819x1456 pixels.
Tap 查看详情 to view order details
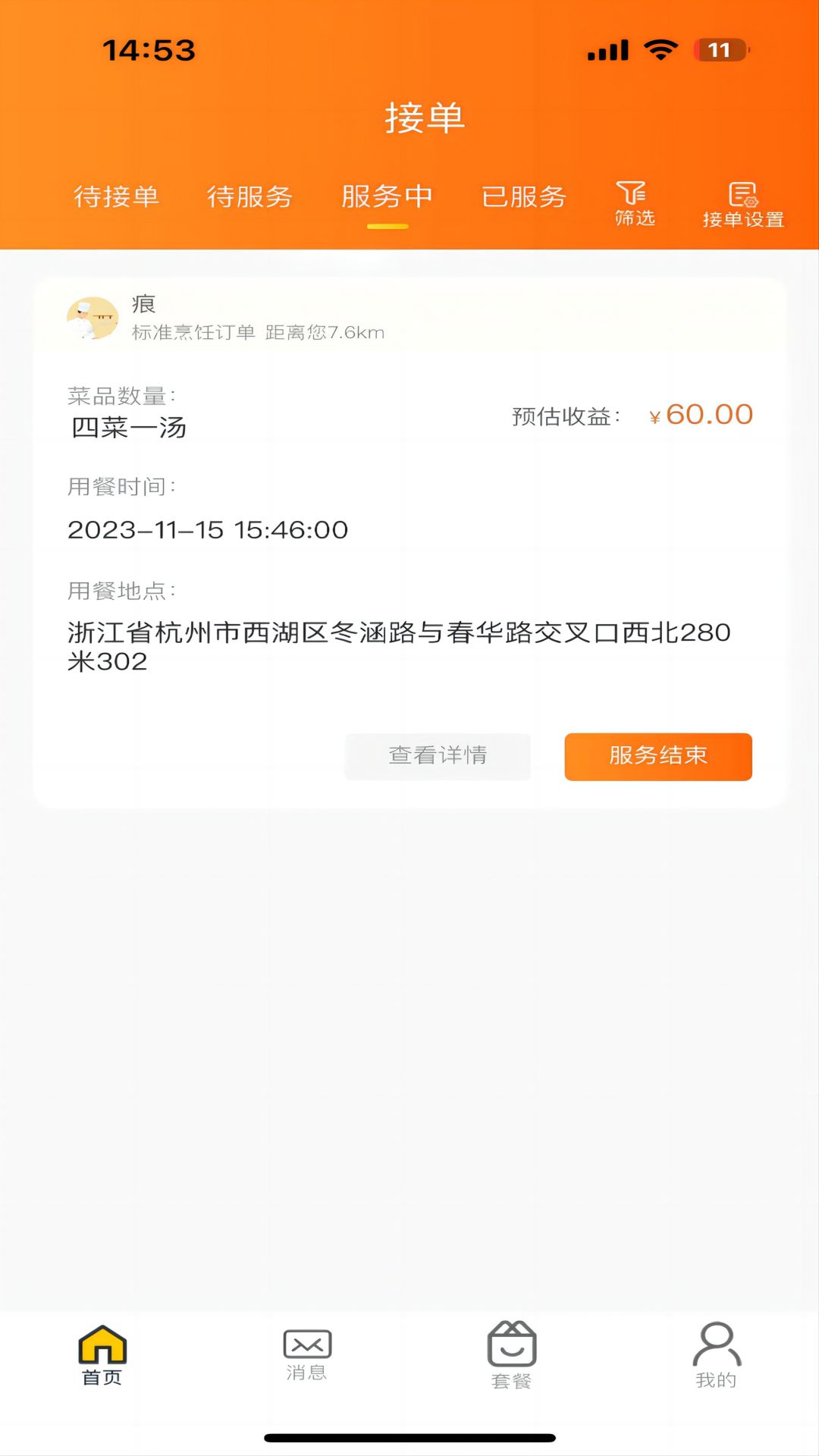438,756
